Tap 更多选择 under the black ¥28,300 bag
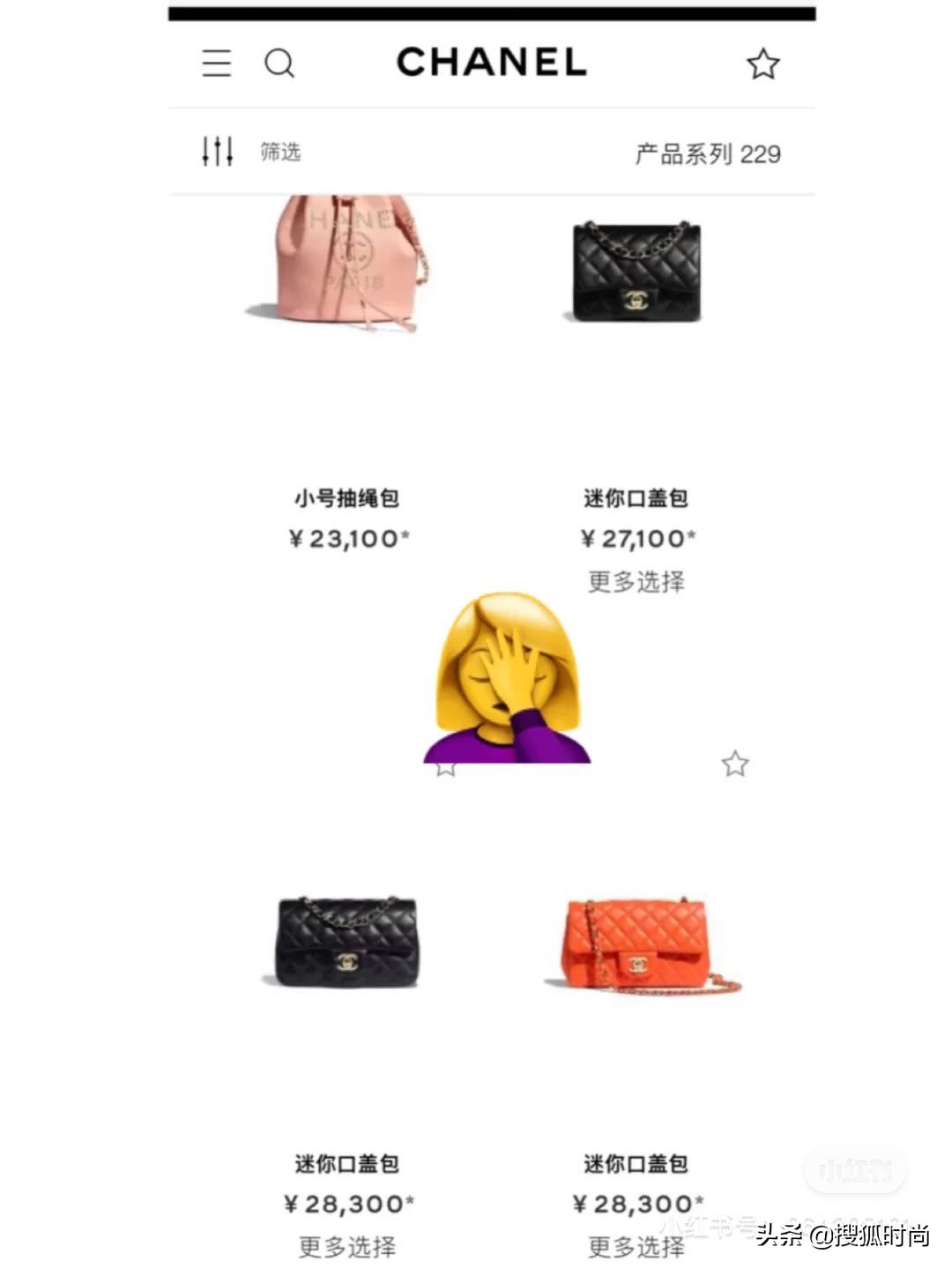Viewport: 952px width, 1269px height. (x=346, y=1247)
